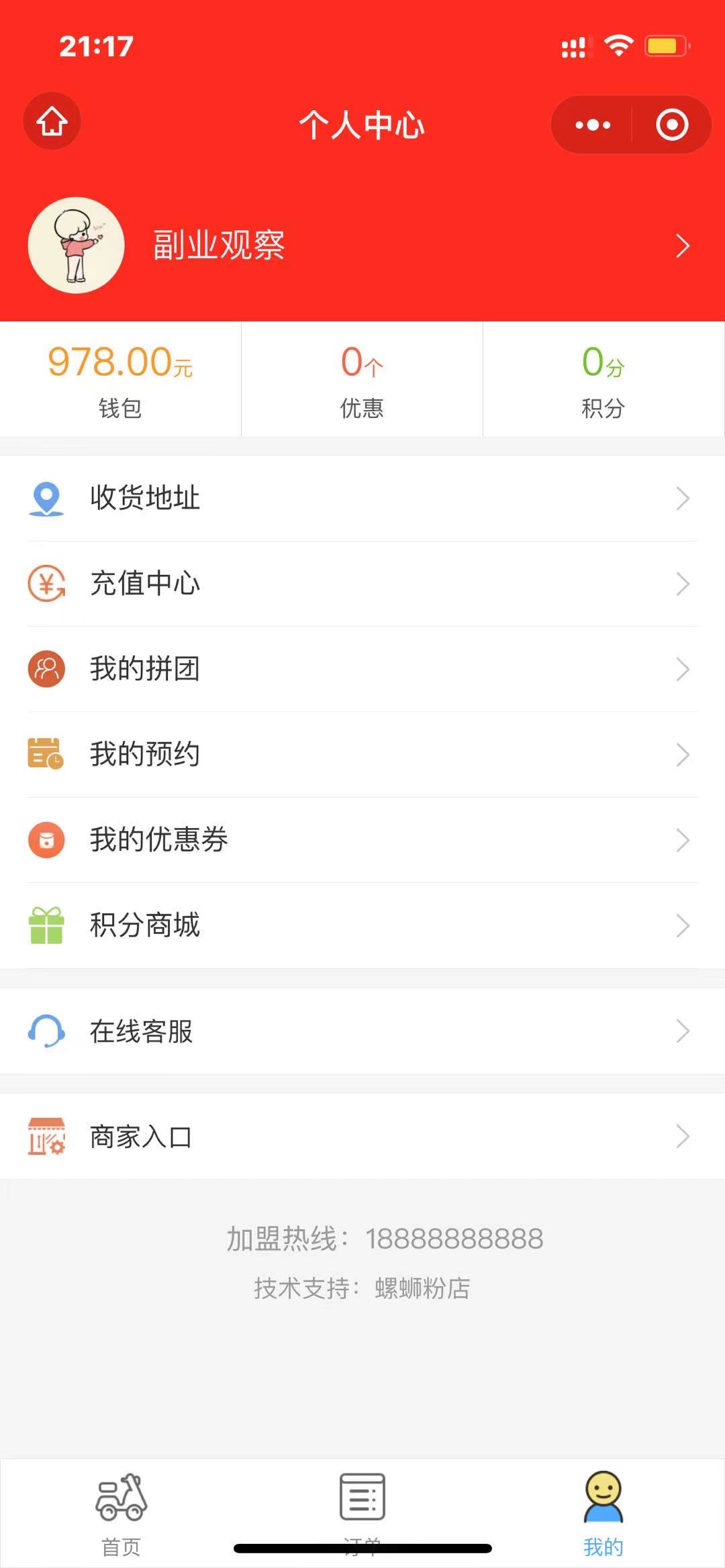Tap the home icon in the header

tap(52, 121)
